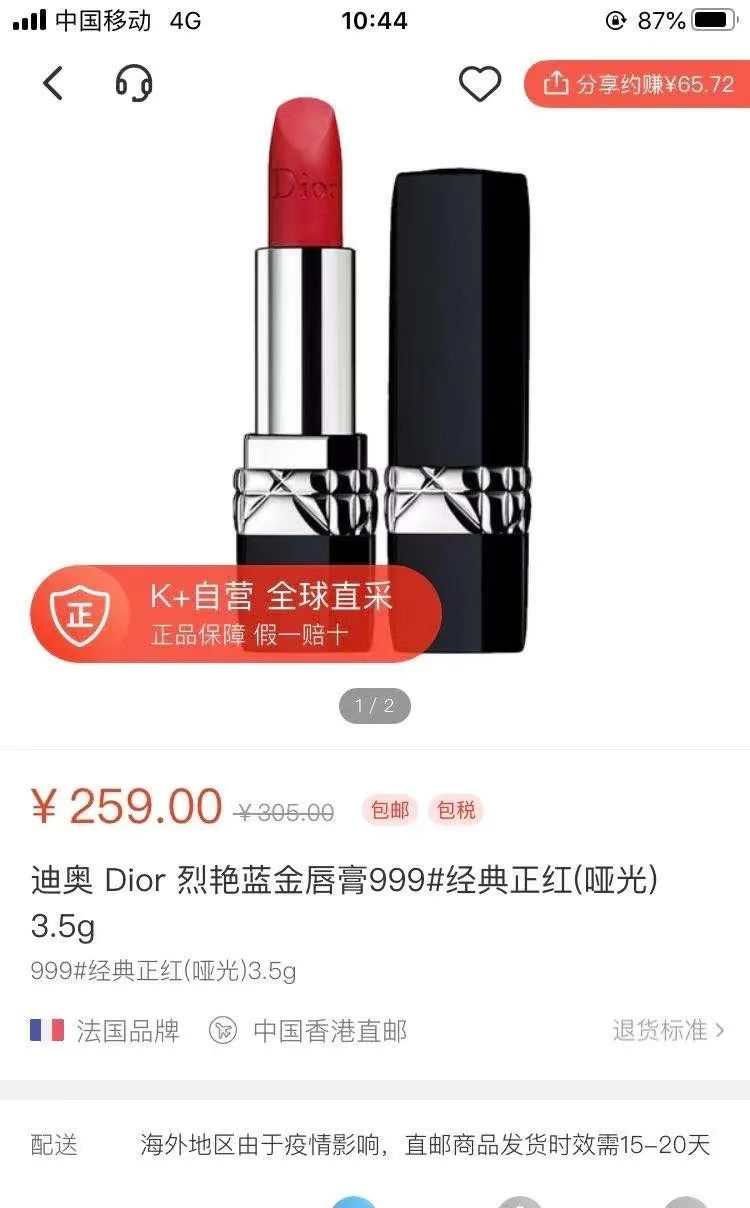
Task: Click the airplane icon beside 中国香港直邮
Action: 222,1030
